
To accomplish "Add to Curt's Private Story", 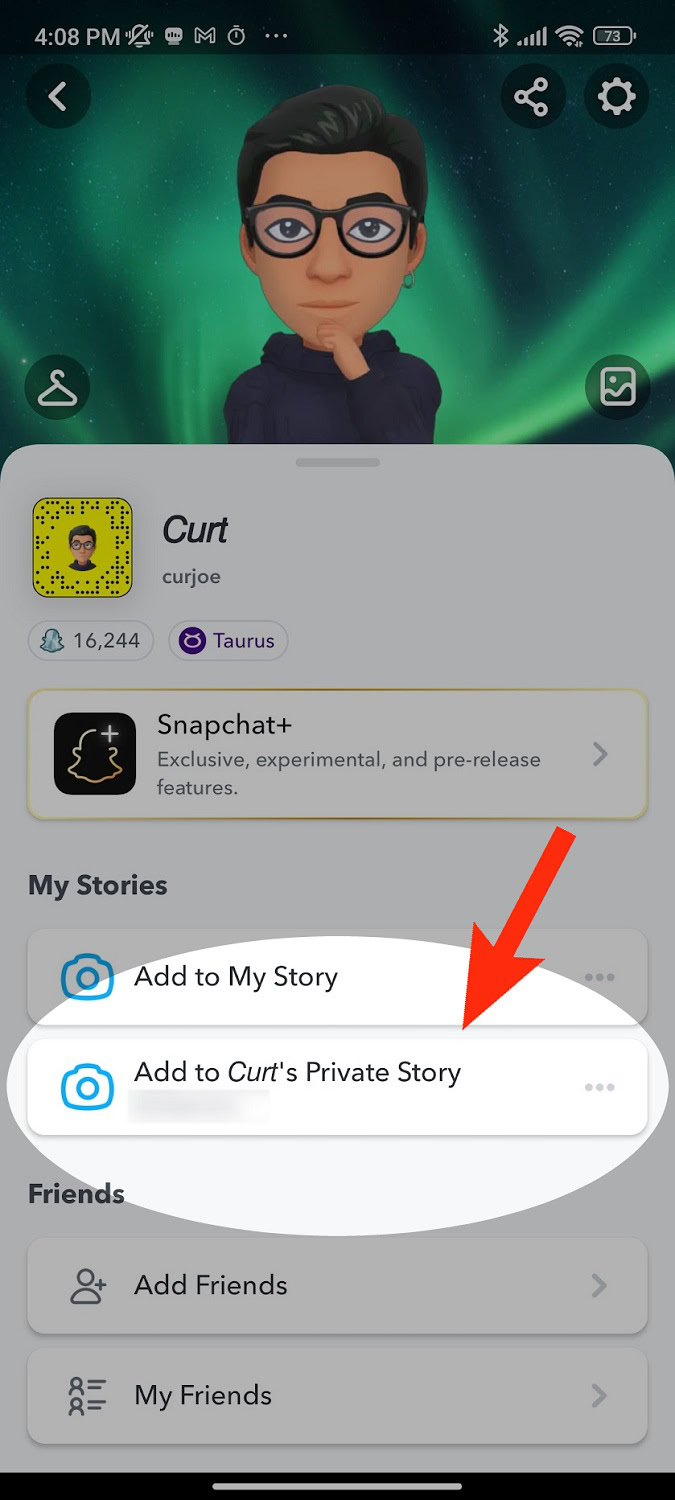I will coord(298,1074).
